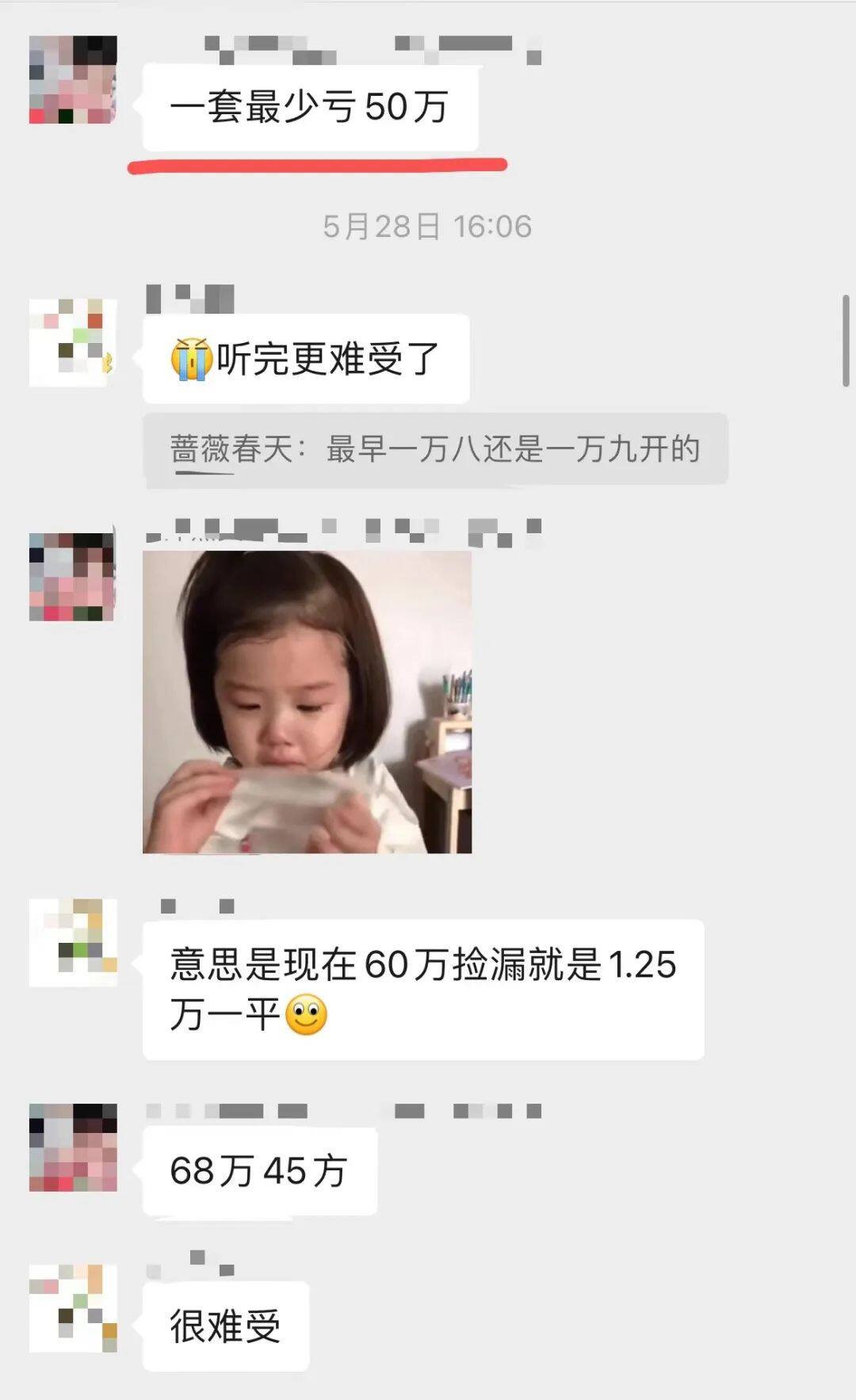
Task: Tap avatar of the '意思是现在60万捡漏' sender
Action: pyautogui.click(x=73, y=942)
